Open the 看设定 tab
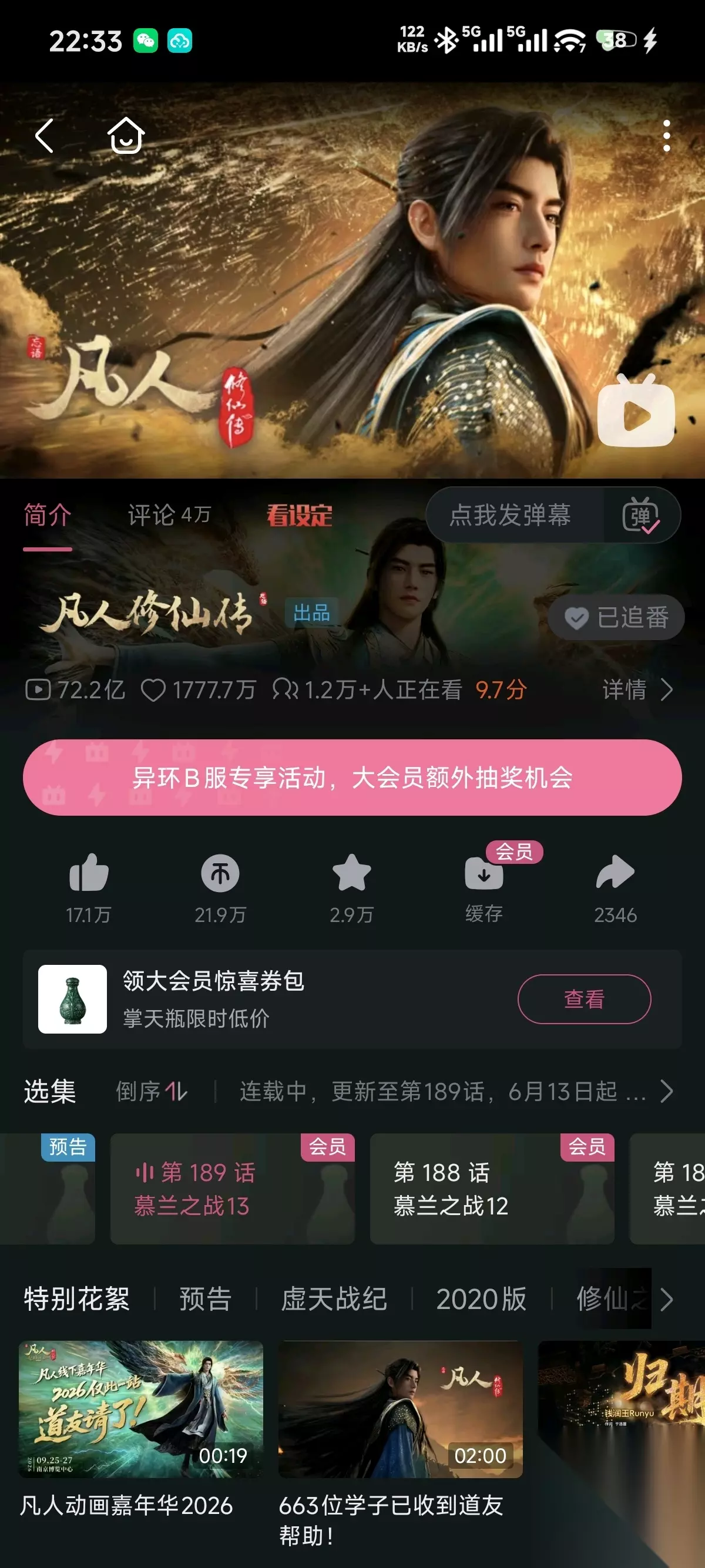 (x=299, y=516)
